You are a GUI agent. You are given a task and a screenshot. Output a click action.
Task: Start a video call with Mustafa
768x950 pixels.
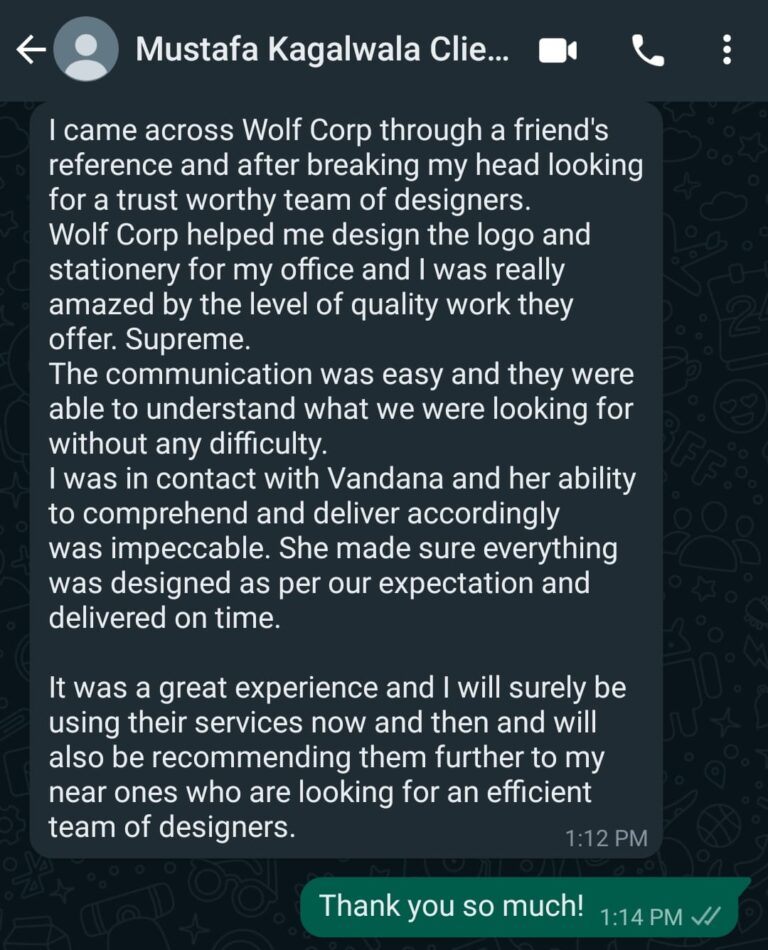click(558, 50)
